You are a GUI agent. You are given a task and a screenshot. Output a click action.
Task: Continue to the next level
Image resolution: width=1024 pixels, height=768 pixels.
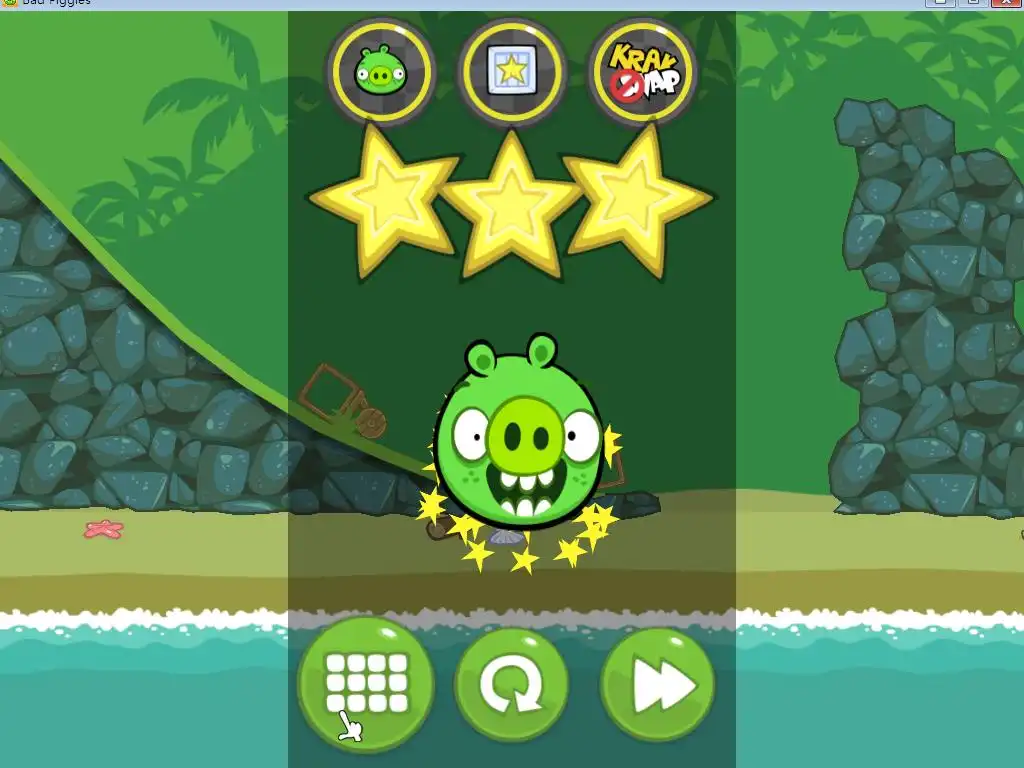coord(658,686)
